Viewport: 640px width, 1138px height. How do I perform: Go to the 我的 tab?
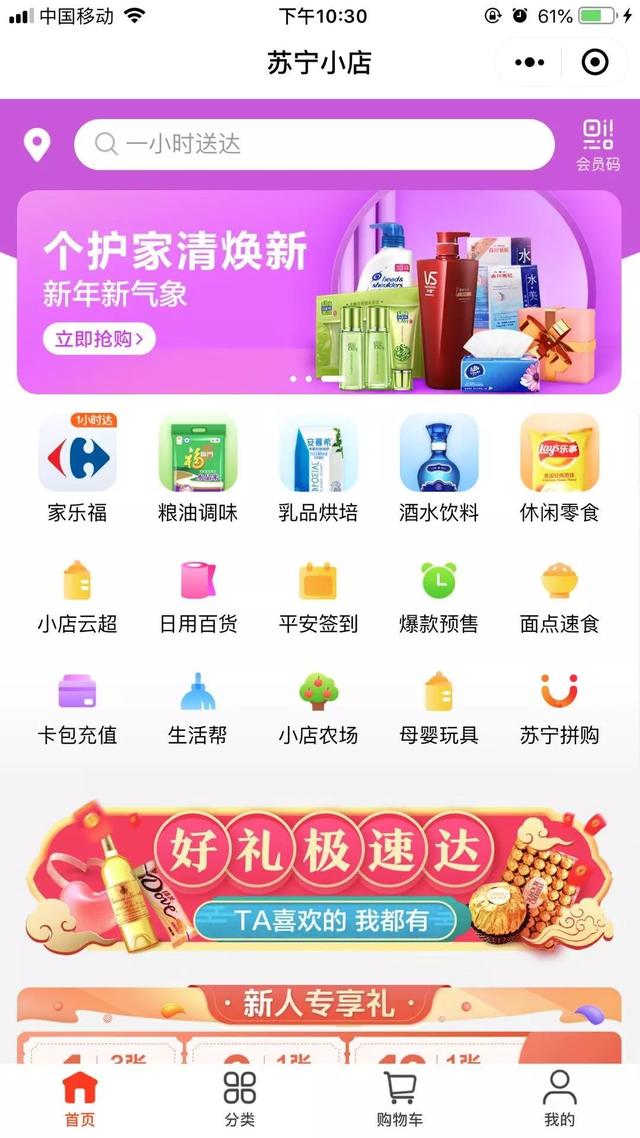pos(559,1098)
